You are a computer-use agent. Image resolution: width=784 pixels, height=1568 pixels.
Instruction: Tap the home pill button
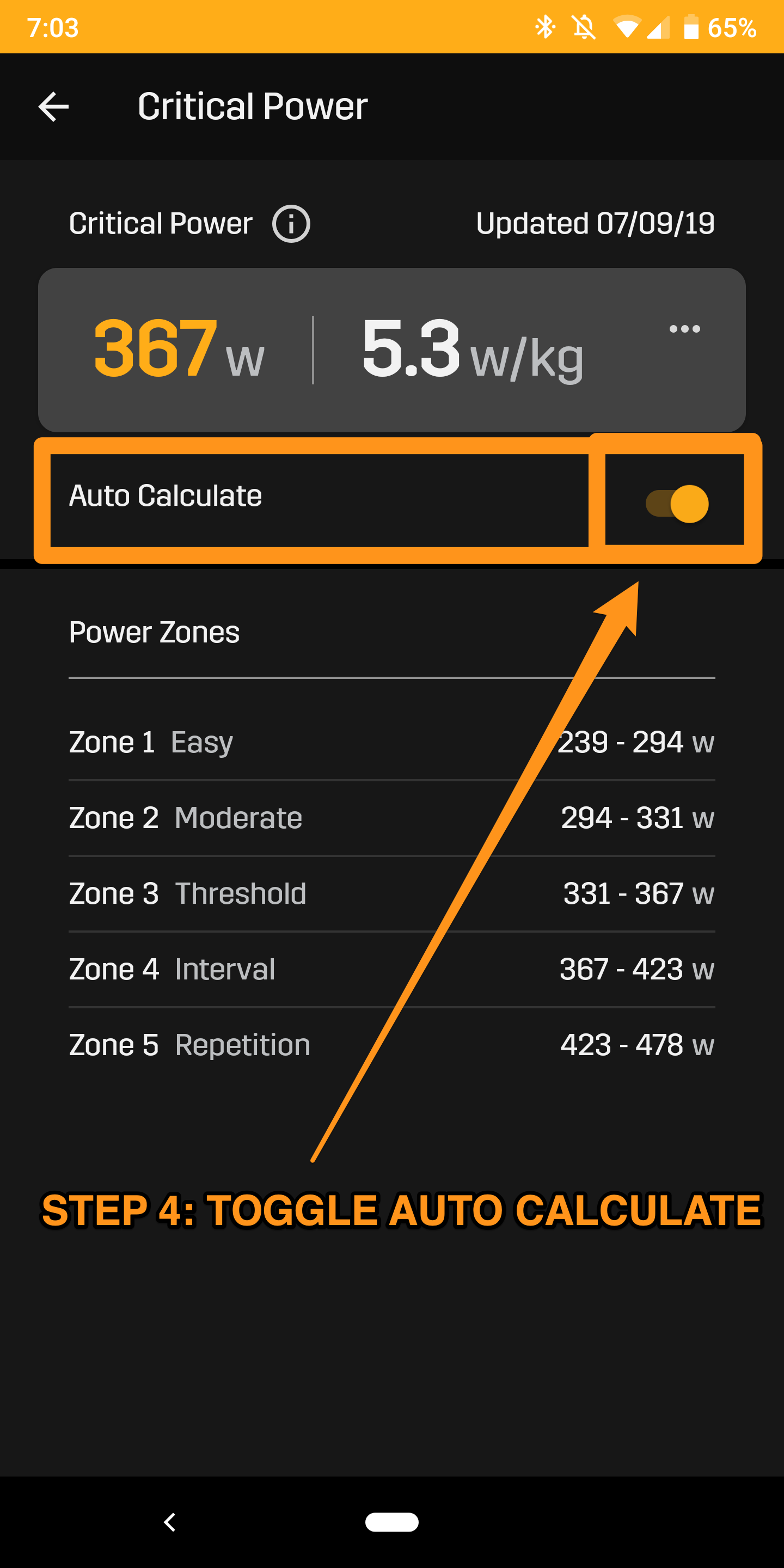point(392,1522)
